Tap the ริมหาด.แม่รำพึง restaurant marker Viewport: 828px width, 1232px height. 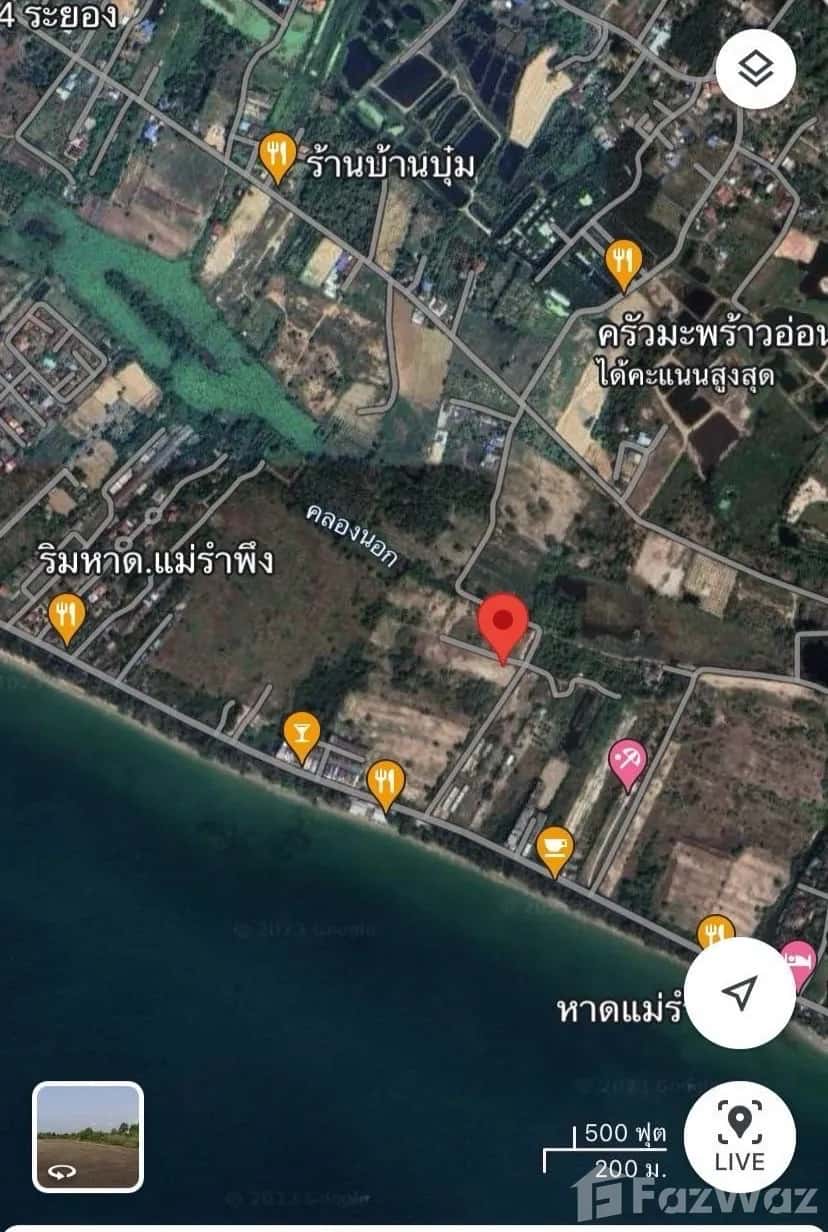(67, 616)
